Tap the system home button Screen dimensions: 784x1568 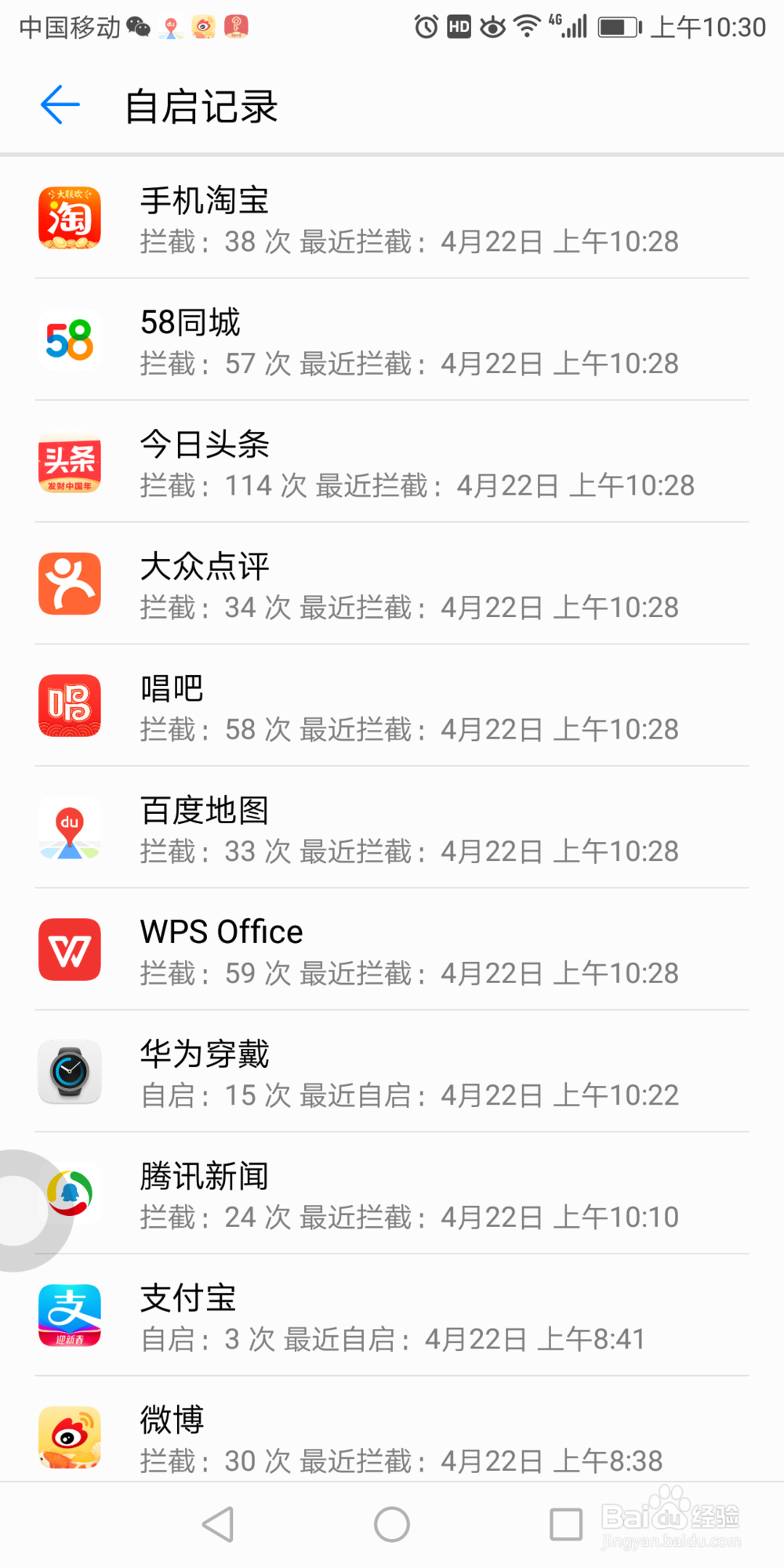click(x=392, y=1524)
